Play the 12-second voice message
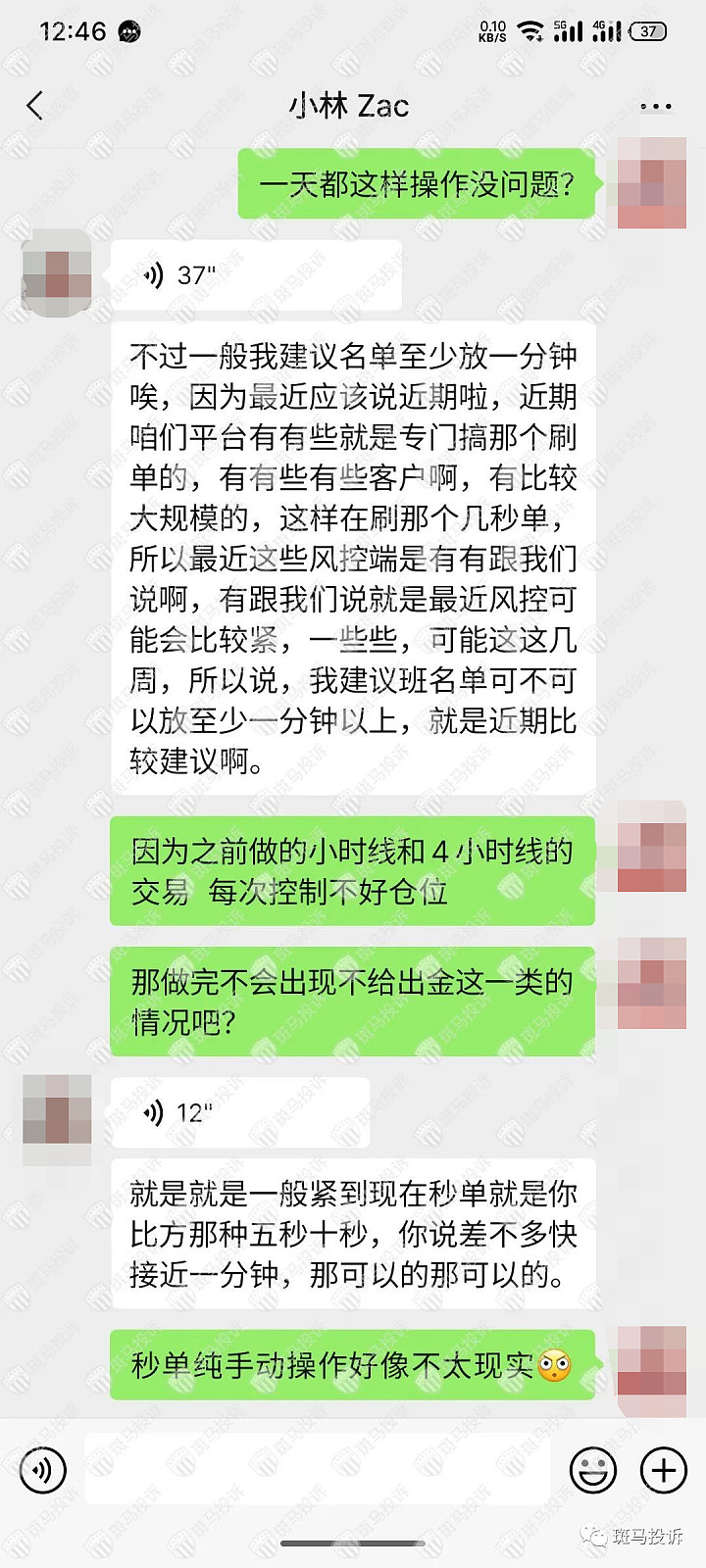Screen dimensions: 706x1568 (239, 1112)
